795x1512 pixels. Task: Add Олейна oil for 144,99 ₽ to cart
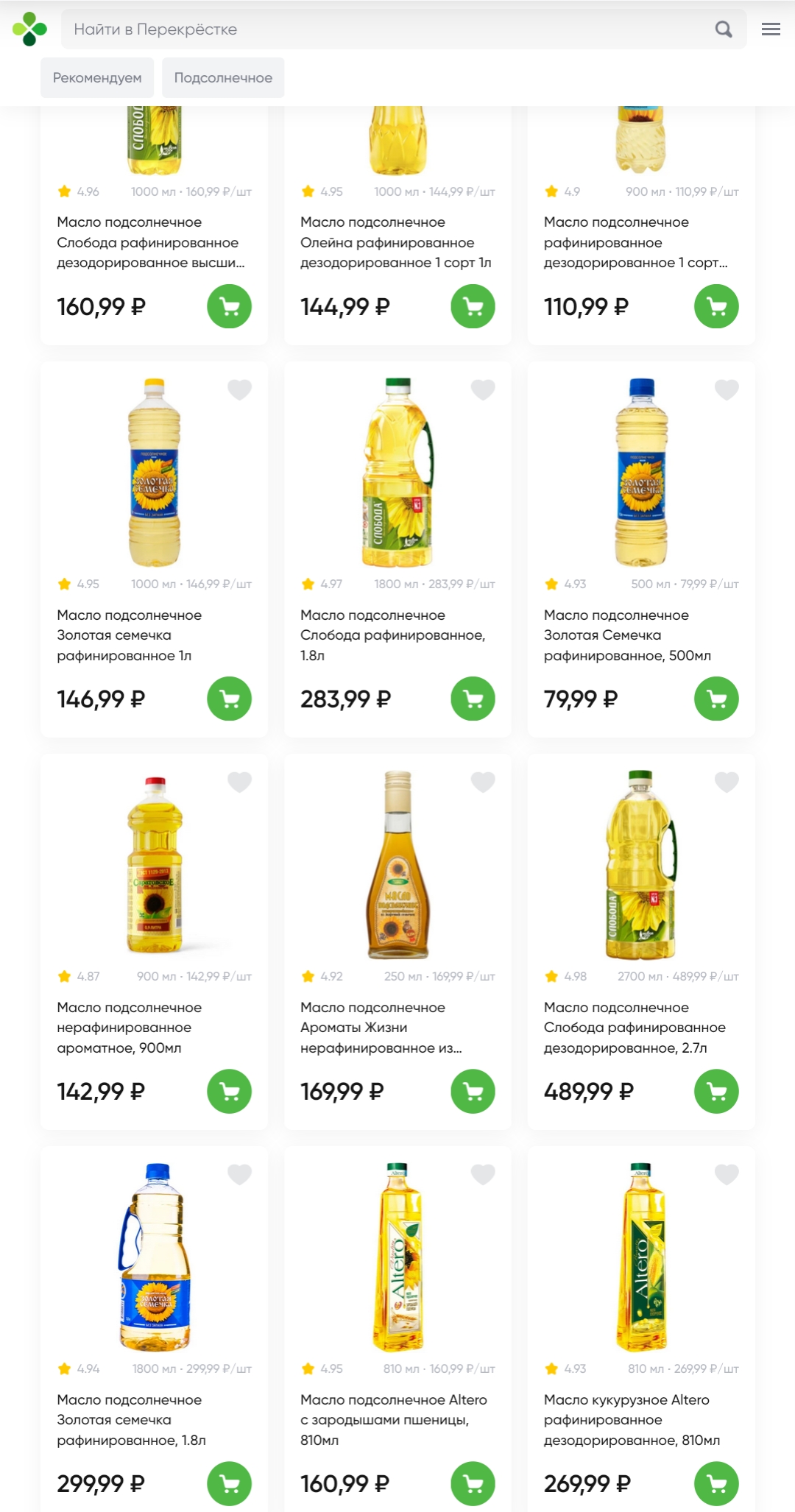click(x=473, y=307)
